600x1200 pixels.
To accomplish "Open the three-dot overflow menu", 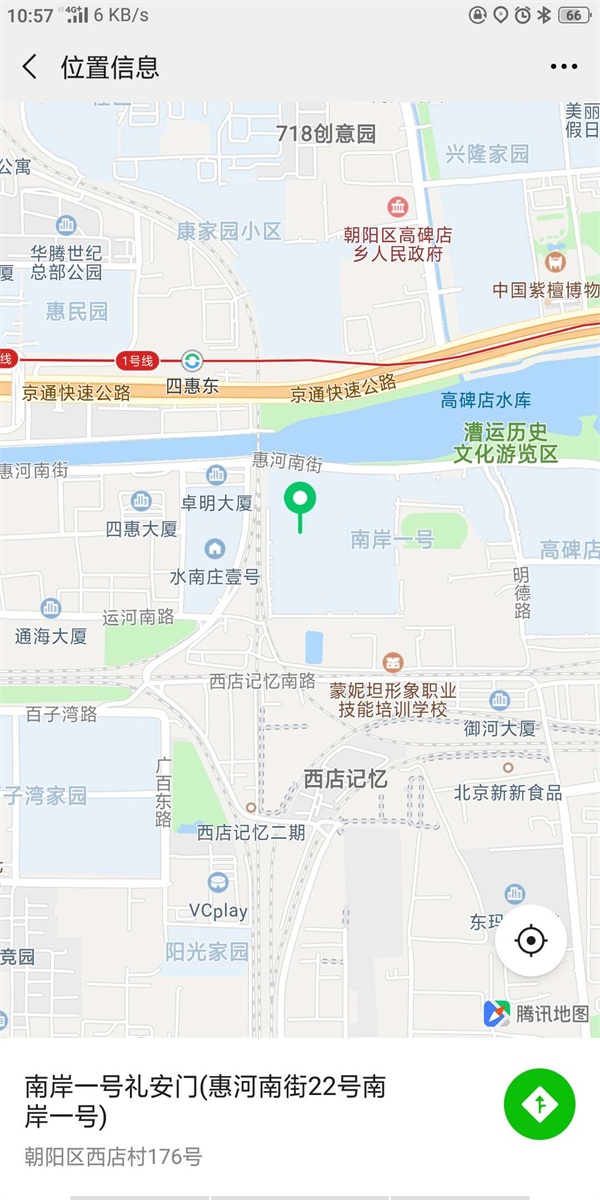I will (563, 67).
